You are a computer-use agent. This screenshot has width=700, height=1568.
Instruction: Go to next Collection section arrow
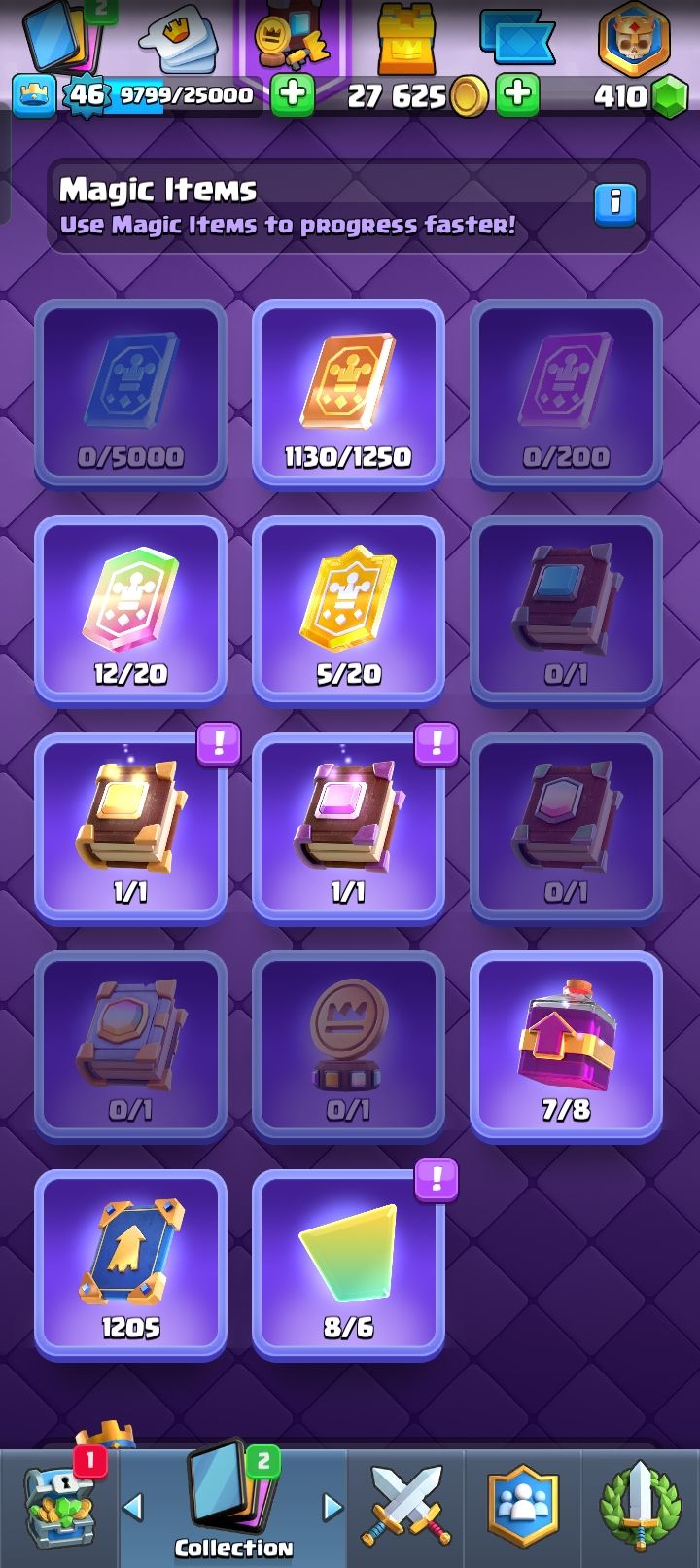(x=332, y=1508)
